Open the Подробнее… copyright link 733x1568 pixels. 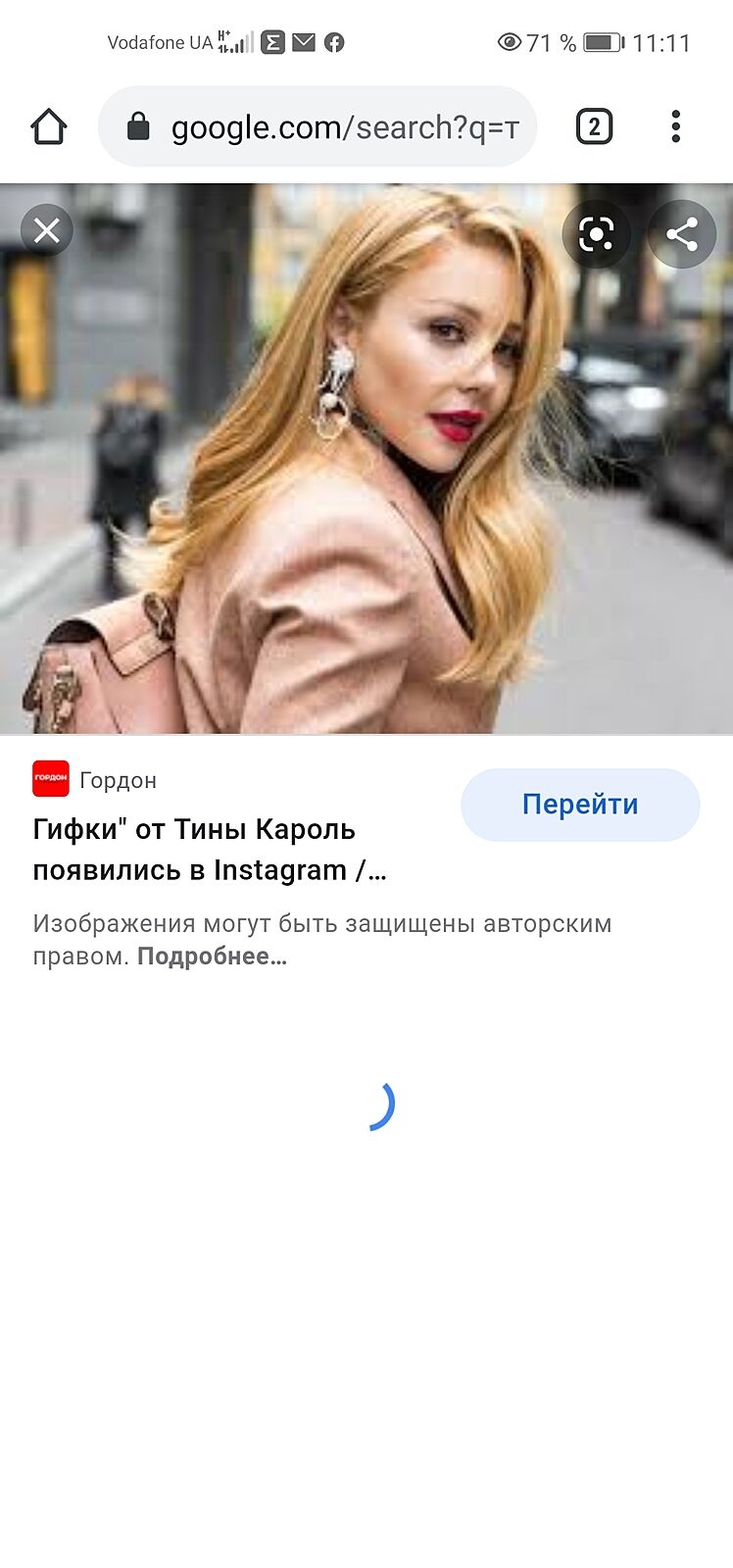pos(212,956)
